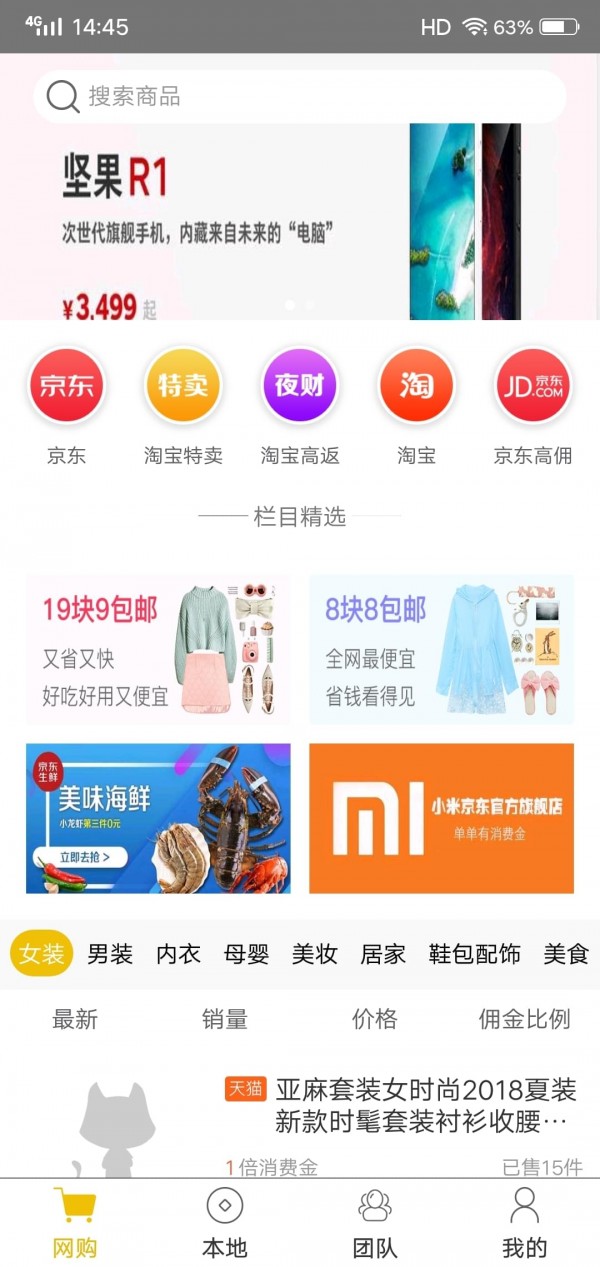Sort products by 价格
Viewport: 600px width, 1267px height.
coord(375,1019)
